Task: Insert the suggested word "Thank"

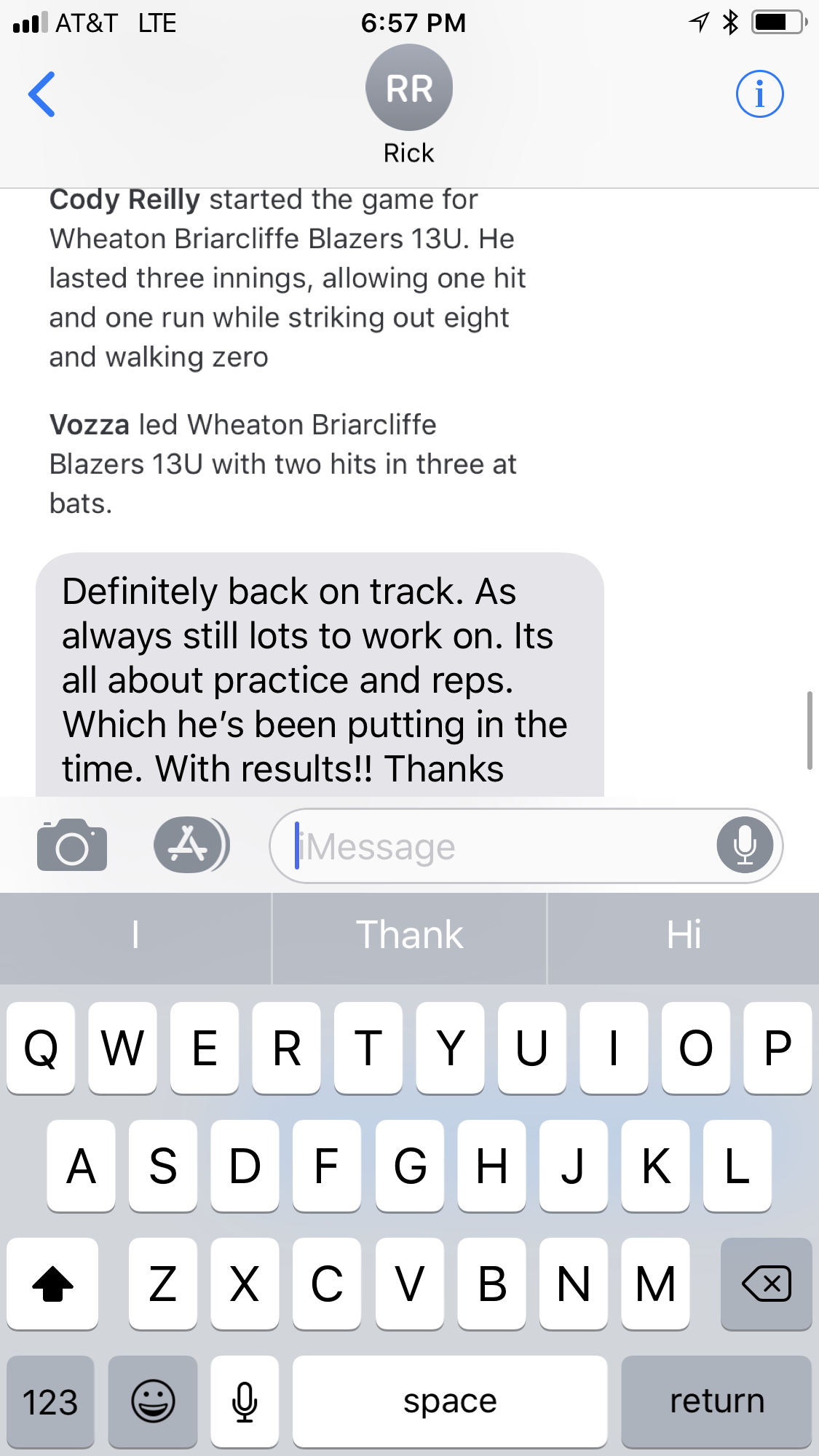Action: point(409,934)
